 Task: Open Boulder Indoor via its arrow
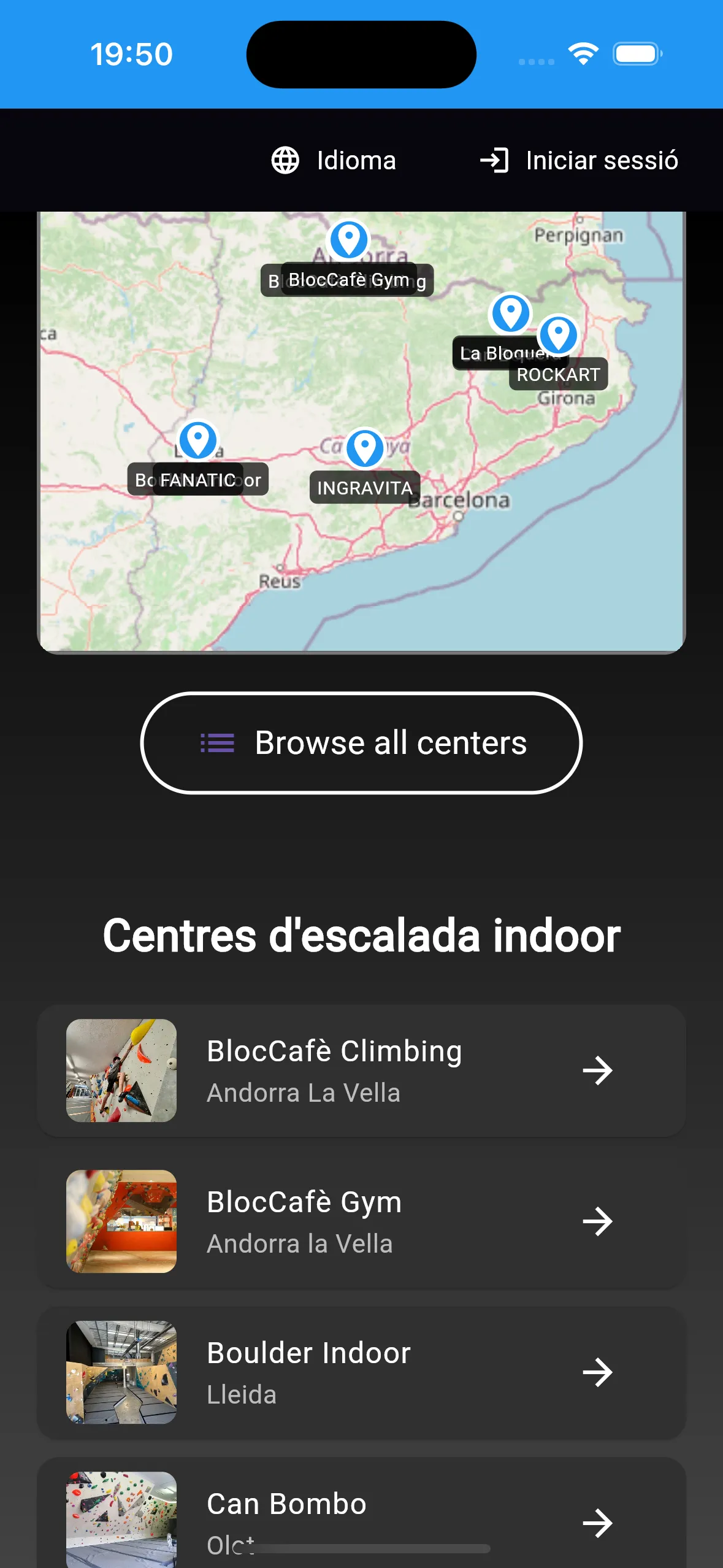click(598, 1373)
